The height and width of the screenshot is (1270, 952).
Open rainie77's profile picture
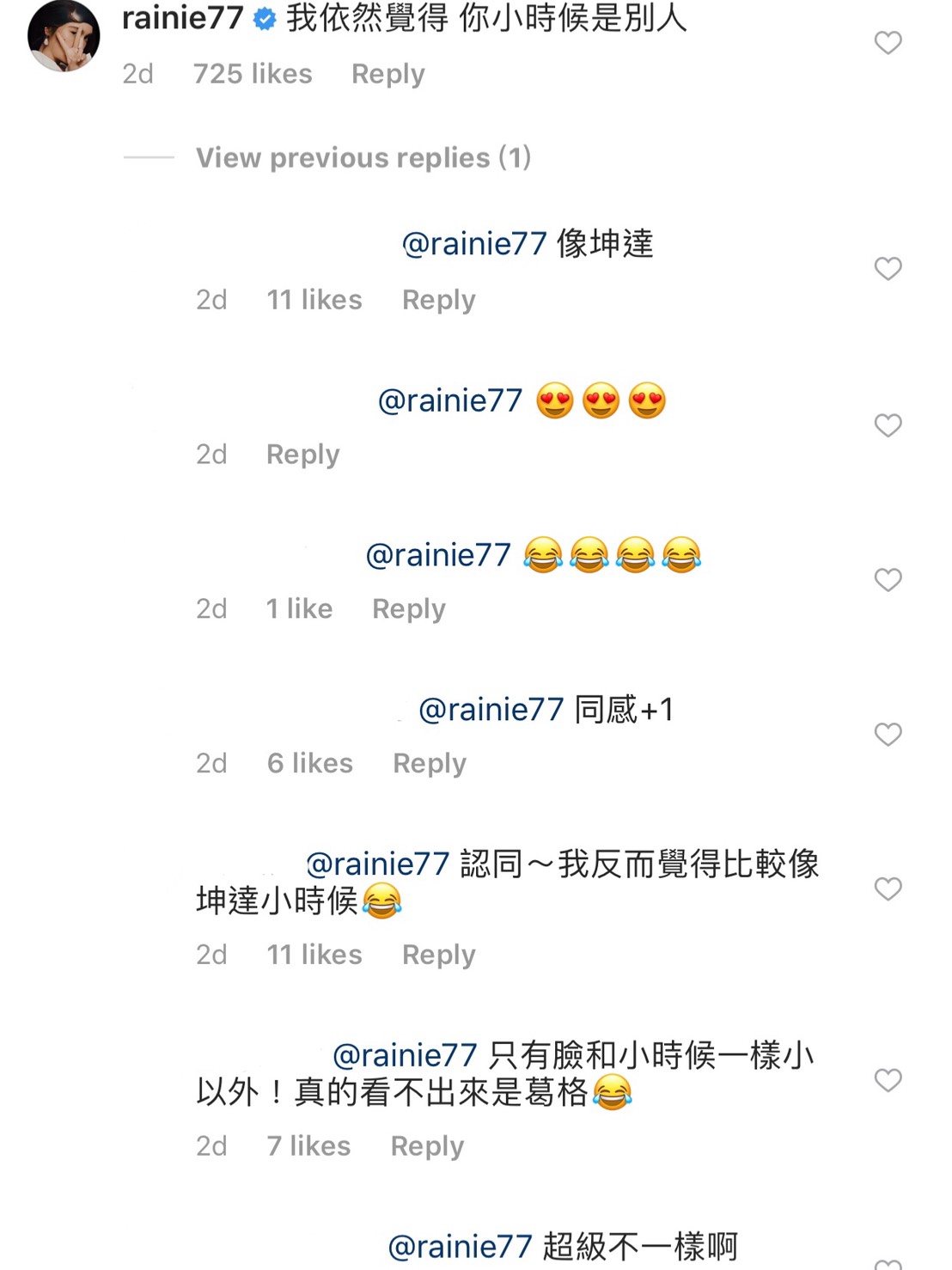point(64,36)
